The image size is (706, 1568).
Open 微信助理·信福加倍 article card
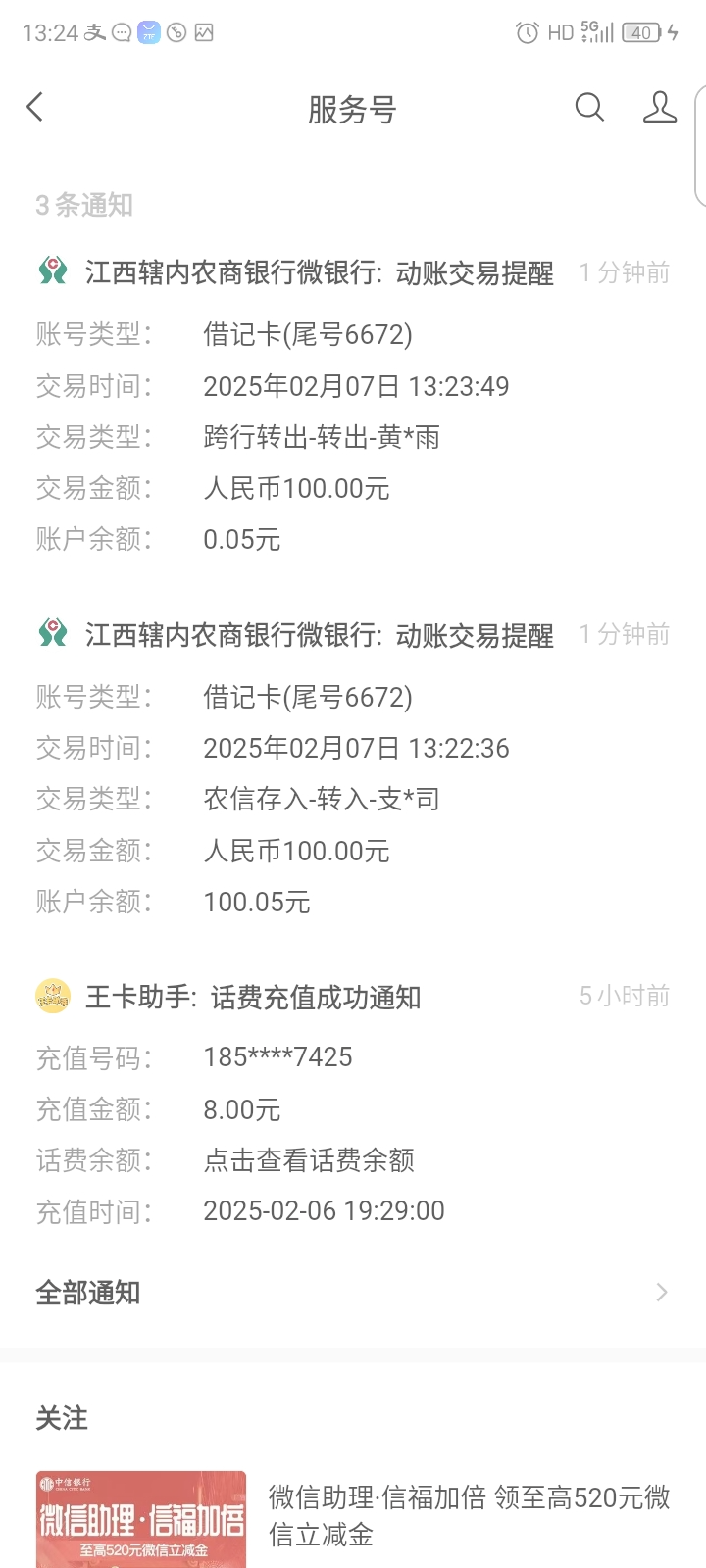point(353,1515)
